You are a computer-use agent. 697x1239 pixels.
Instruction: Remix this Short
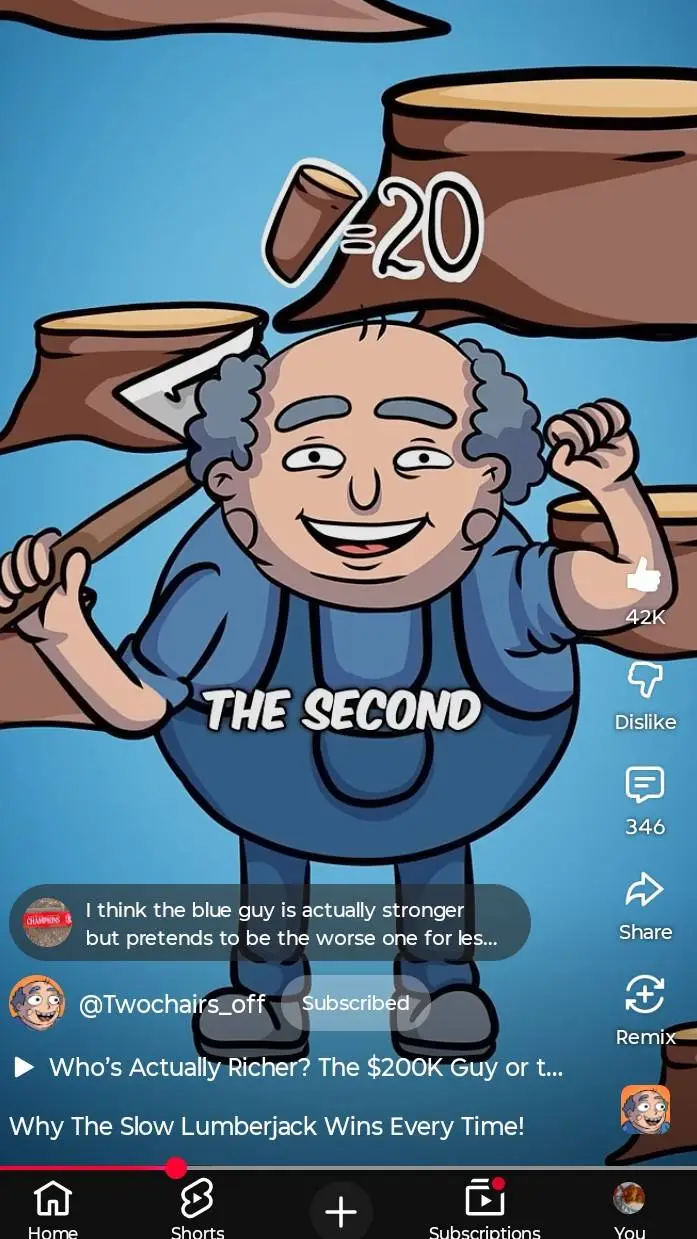[x=644, y=996]
